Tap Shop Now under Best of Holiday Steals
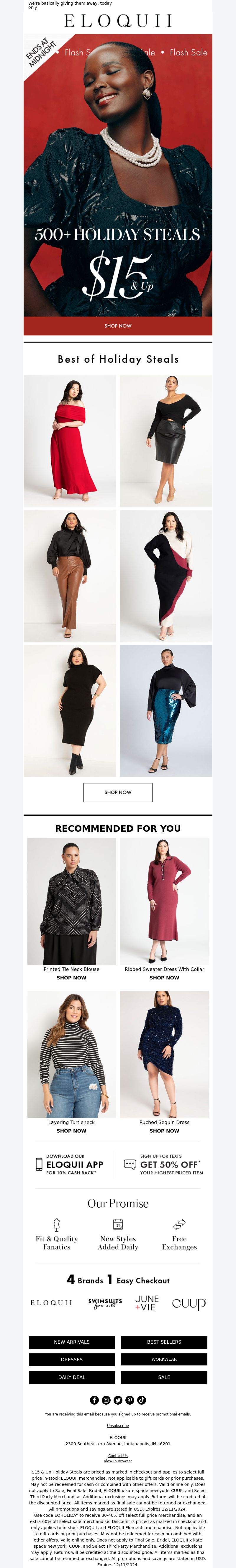The width and height of the screenshot is (236, 1568). pos(118,792)
